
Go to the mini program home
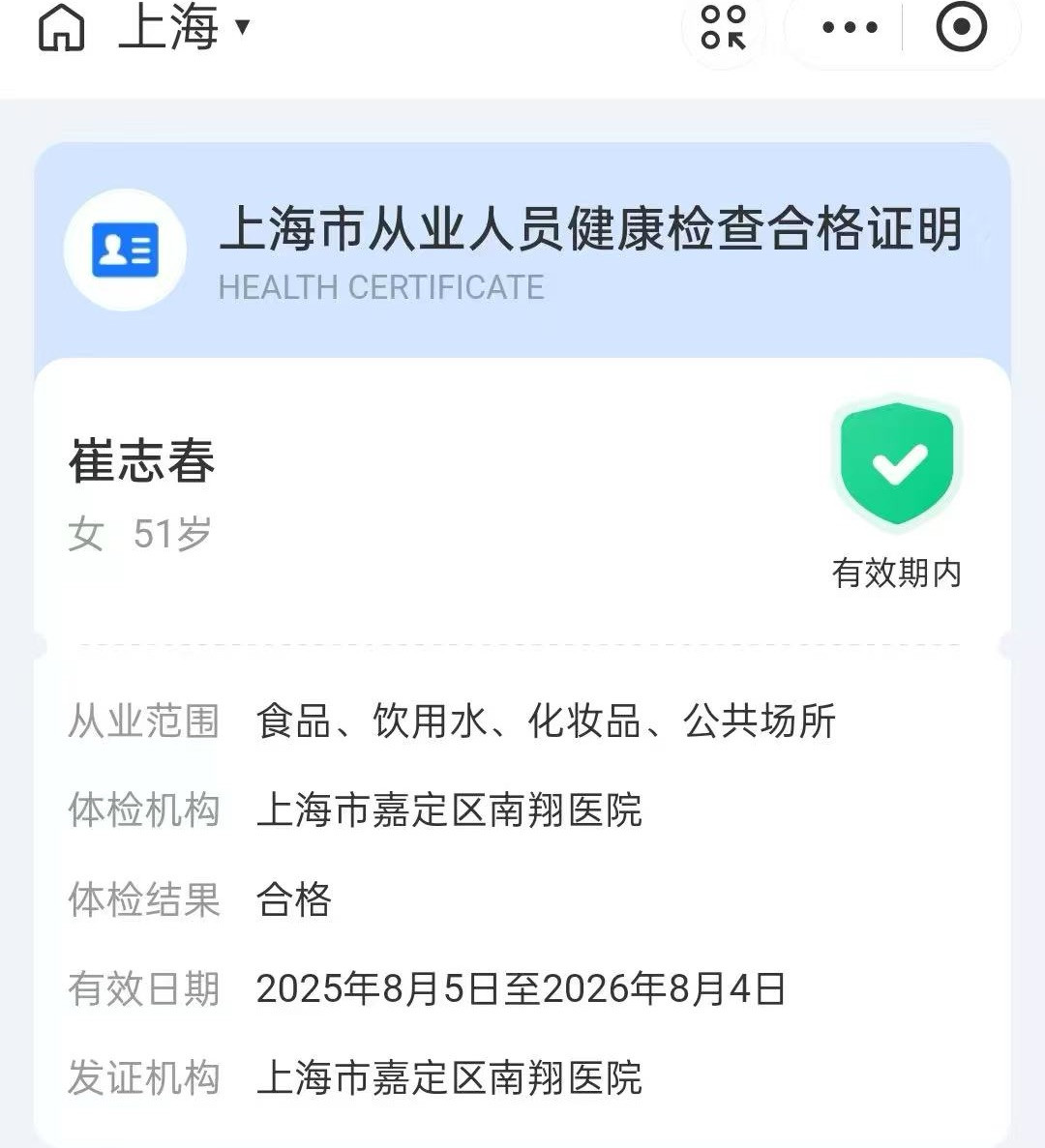[61, 27]
